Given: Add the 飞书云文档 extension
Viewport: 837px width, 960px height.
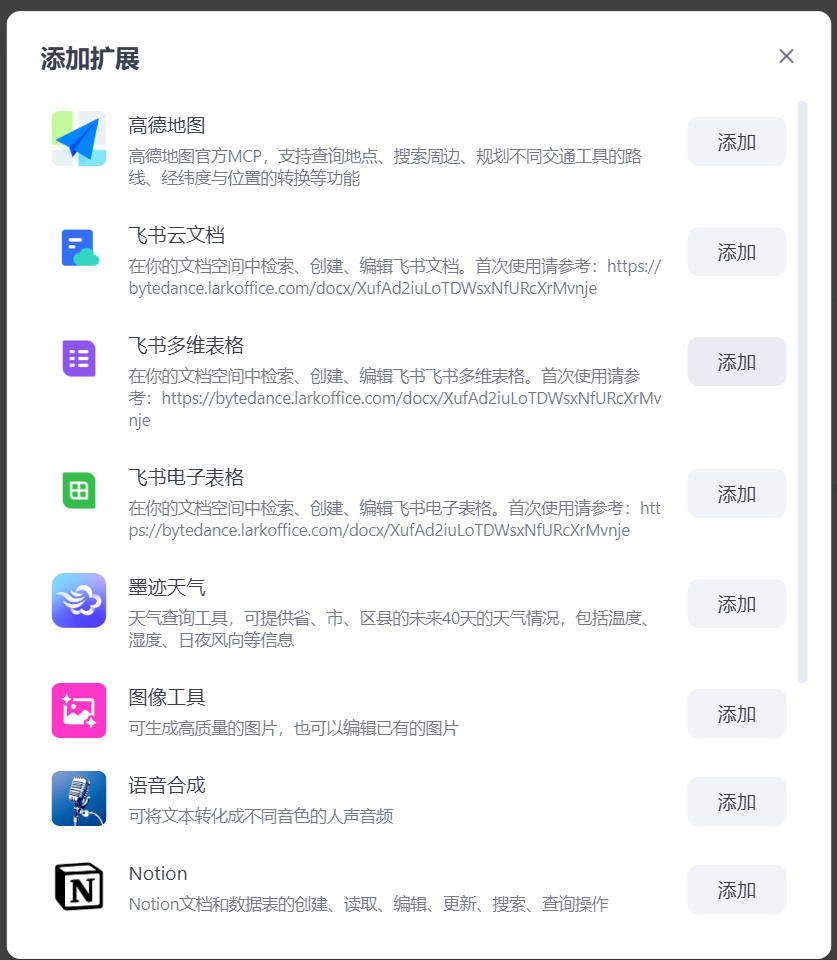Looking at the screenshot, I should [x=736, y=252].
